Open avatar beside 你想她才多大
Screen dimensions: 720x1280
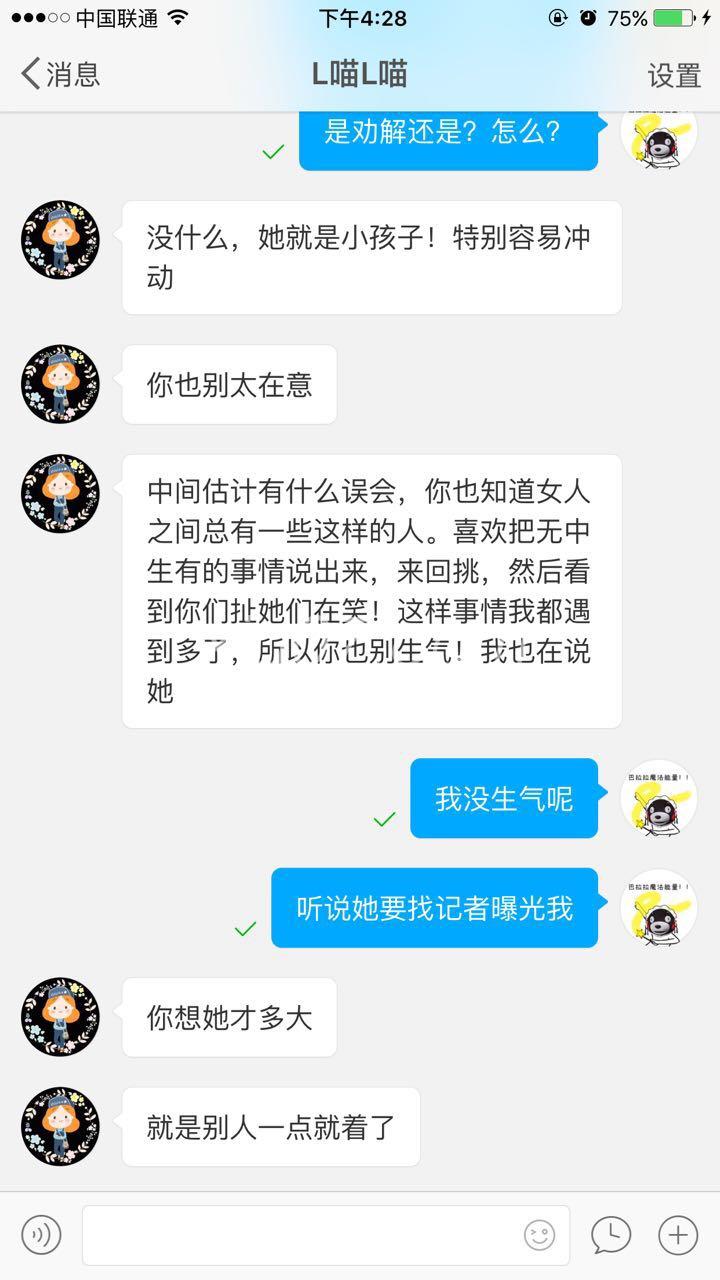(x=60, y=1017)
